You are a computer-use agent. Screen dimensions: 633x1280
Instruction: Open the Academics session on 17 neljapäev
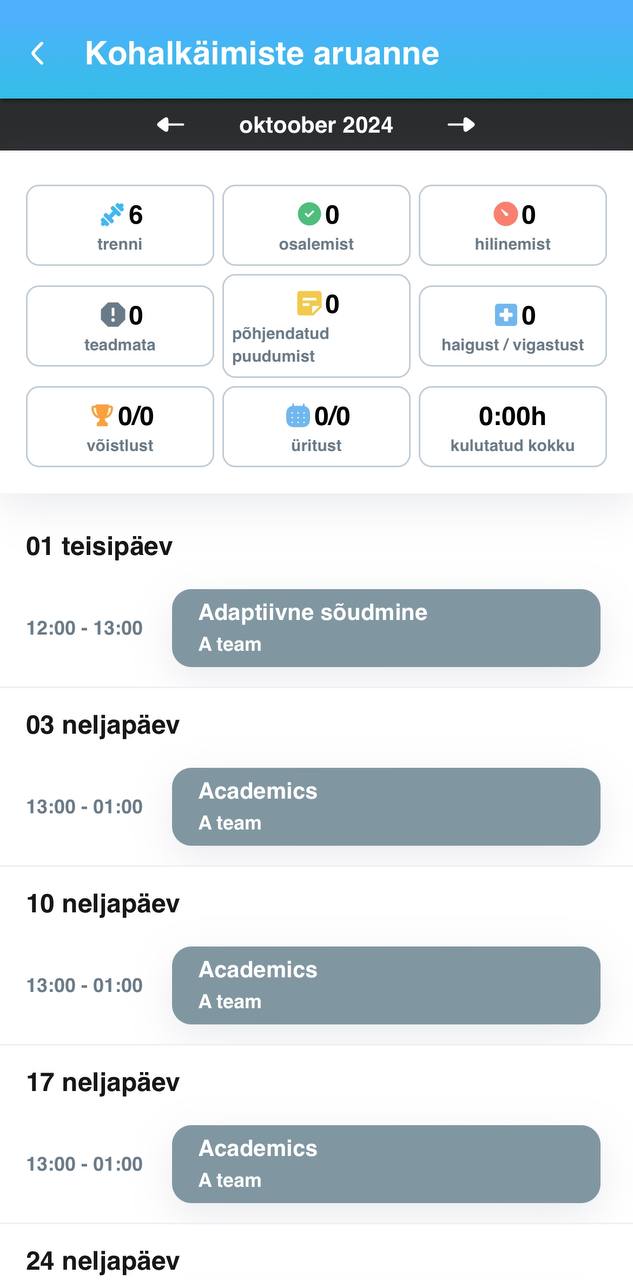(386, 1164)
